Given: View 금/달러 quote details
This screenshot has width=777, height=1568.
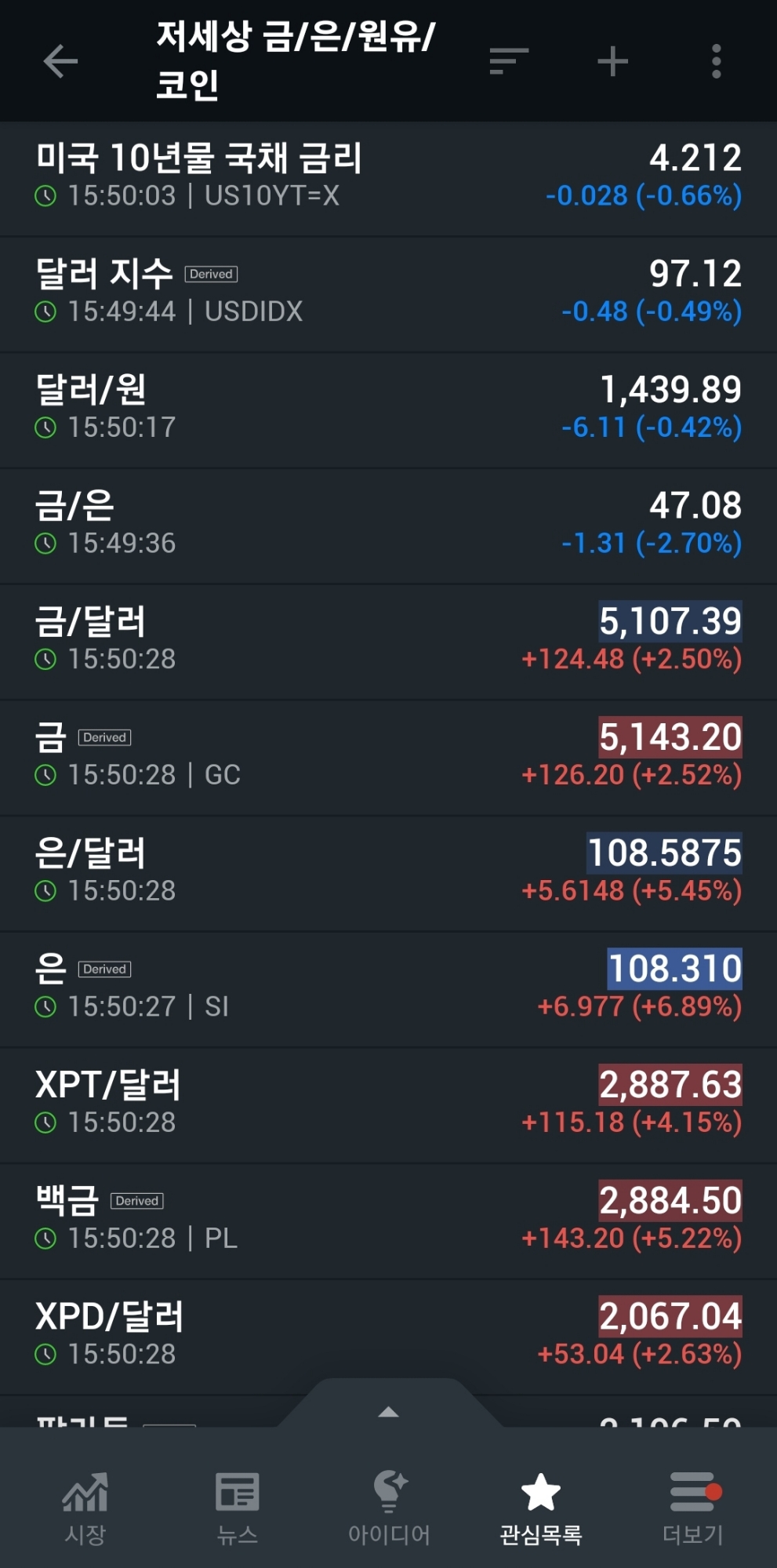Looking at the screenshot, I should (x=388, y=641).
